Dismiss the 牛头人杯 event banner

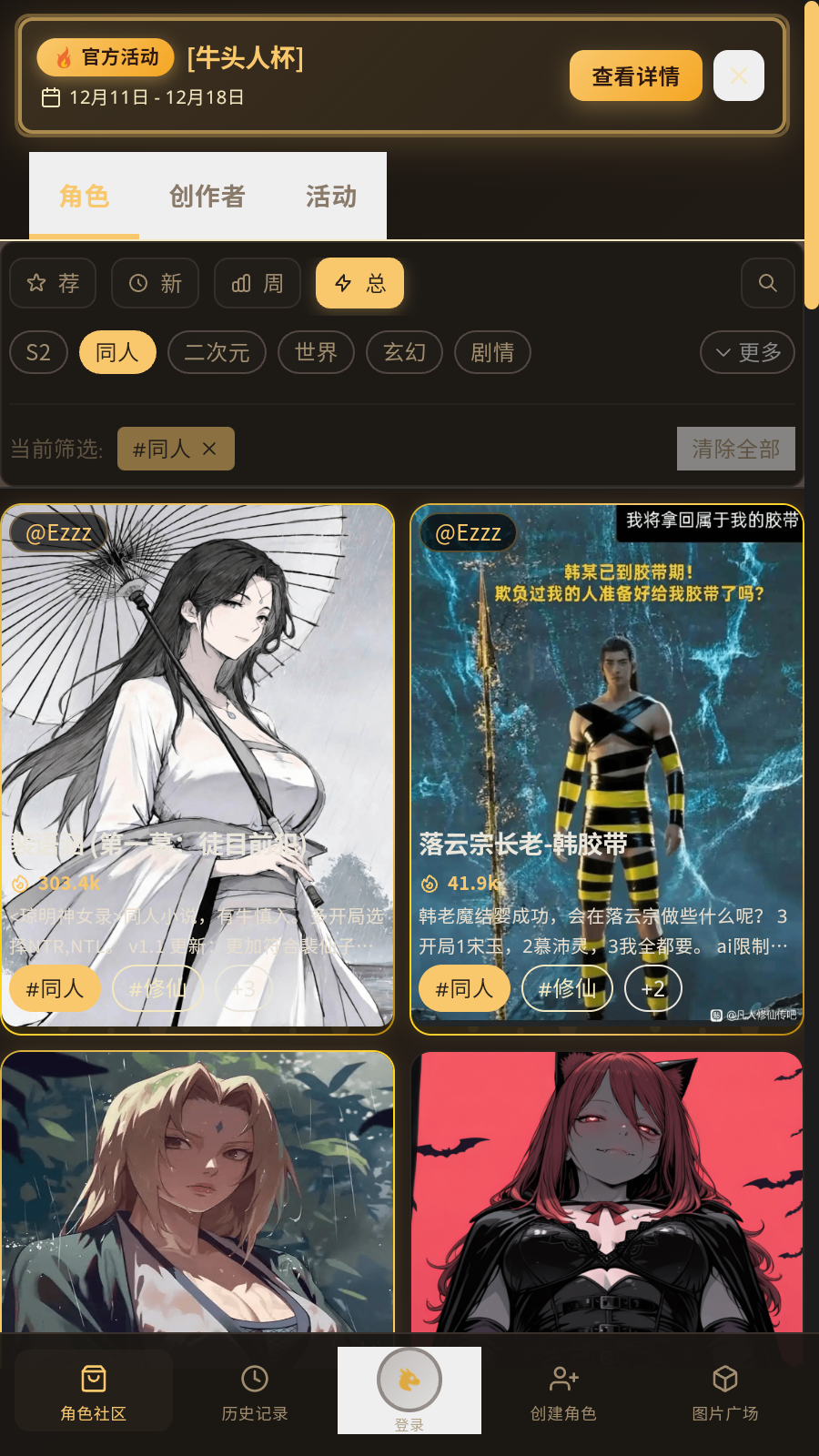(x=738, y=76)
